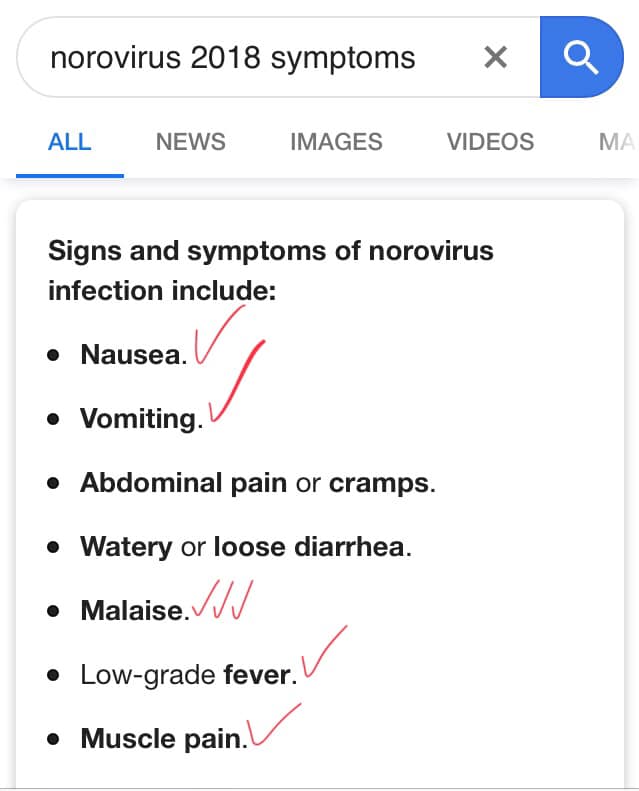The height and width of the screenshot is (791, 639).
Task: Switch to the VIDEOS tab
Action: (490, 142)
